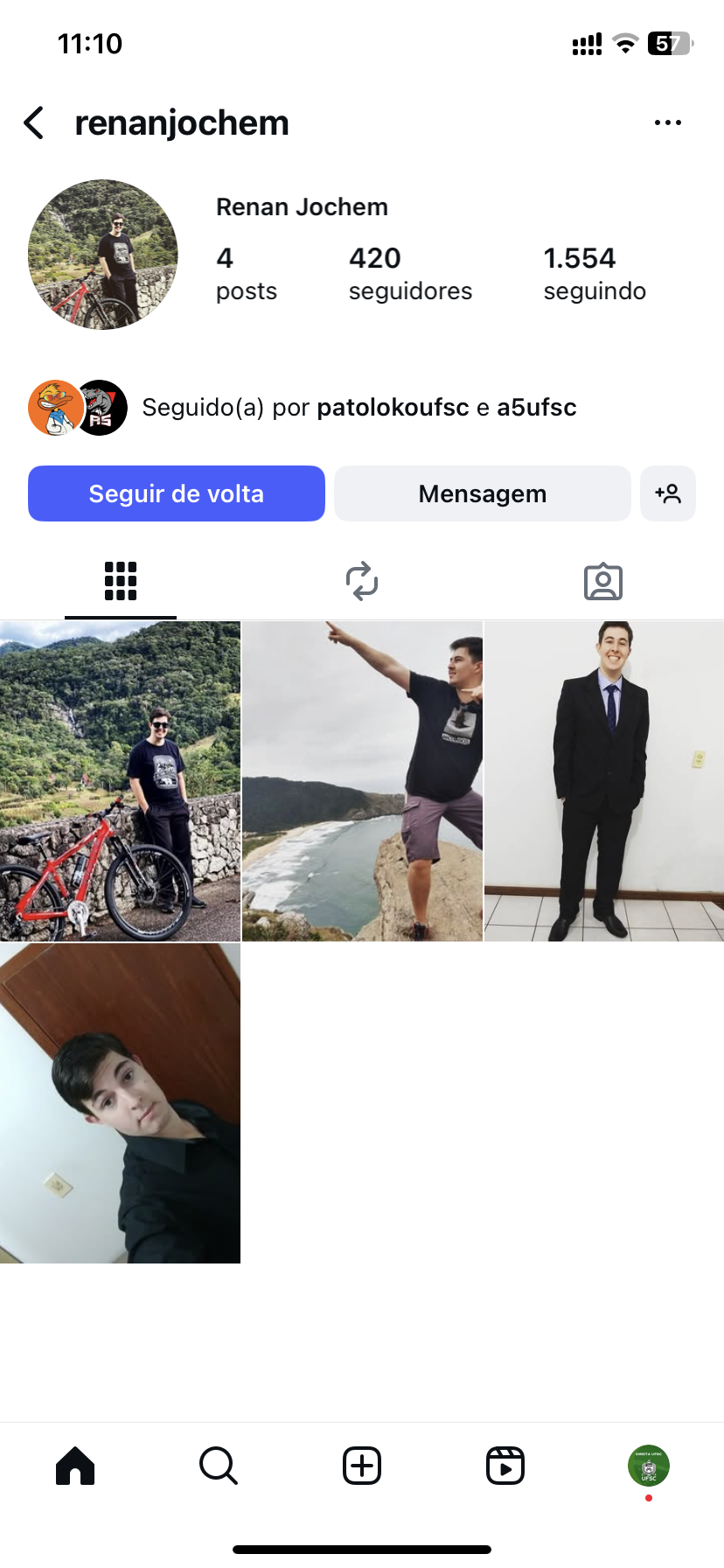Switch to the tagged photos tab
The image size is (724, 1568).
coord(602,581)
